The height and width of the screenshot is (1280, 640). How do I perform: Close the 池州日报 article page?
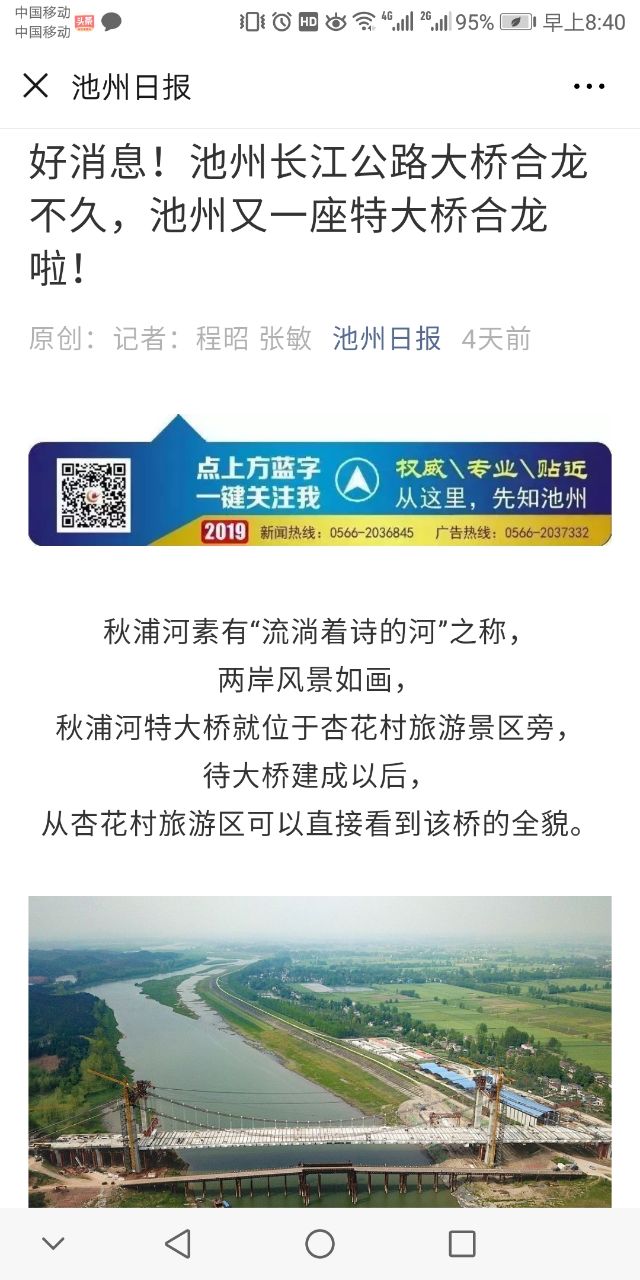[x=35, y=87]
